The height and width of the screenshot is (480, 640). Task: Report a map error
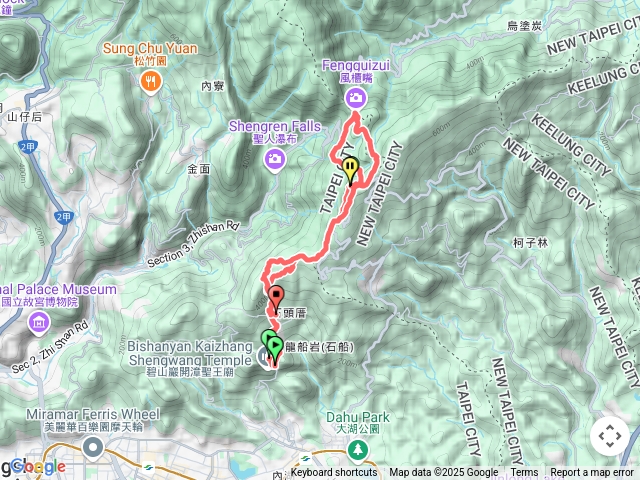594,473
